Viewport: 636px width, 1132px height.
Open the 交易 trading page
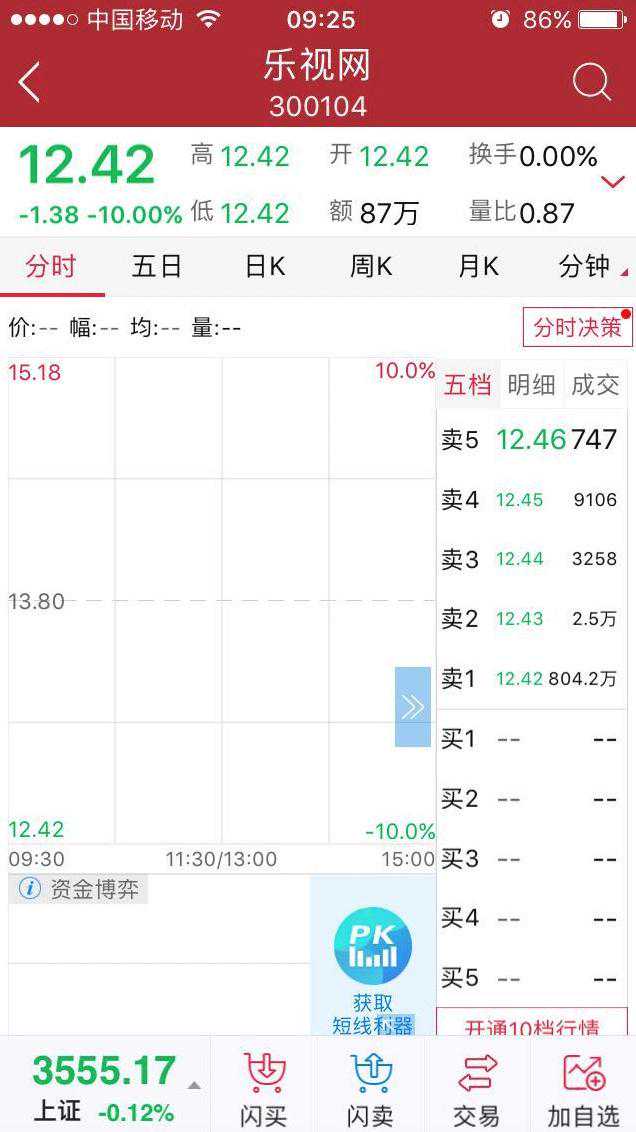point(477,1089)
